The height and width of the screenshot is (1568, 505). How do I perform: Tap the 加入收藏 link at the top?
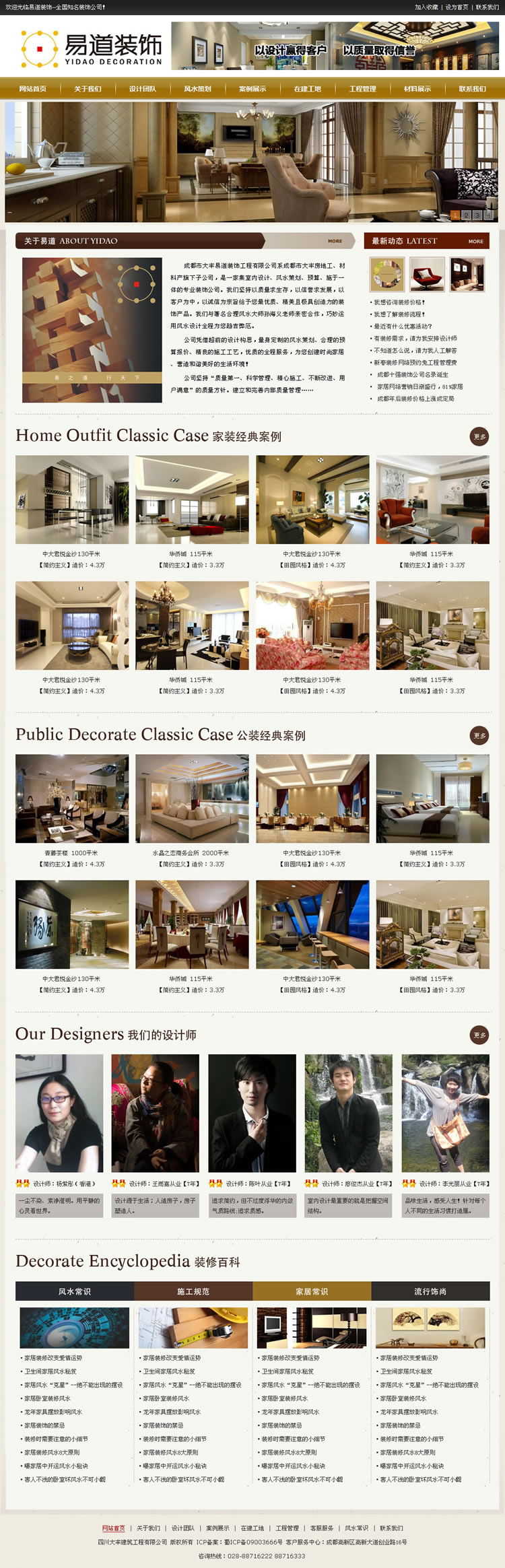coord(426,7)
